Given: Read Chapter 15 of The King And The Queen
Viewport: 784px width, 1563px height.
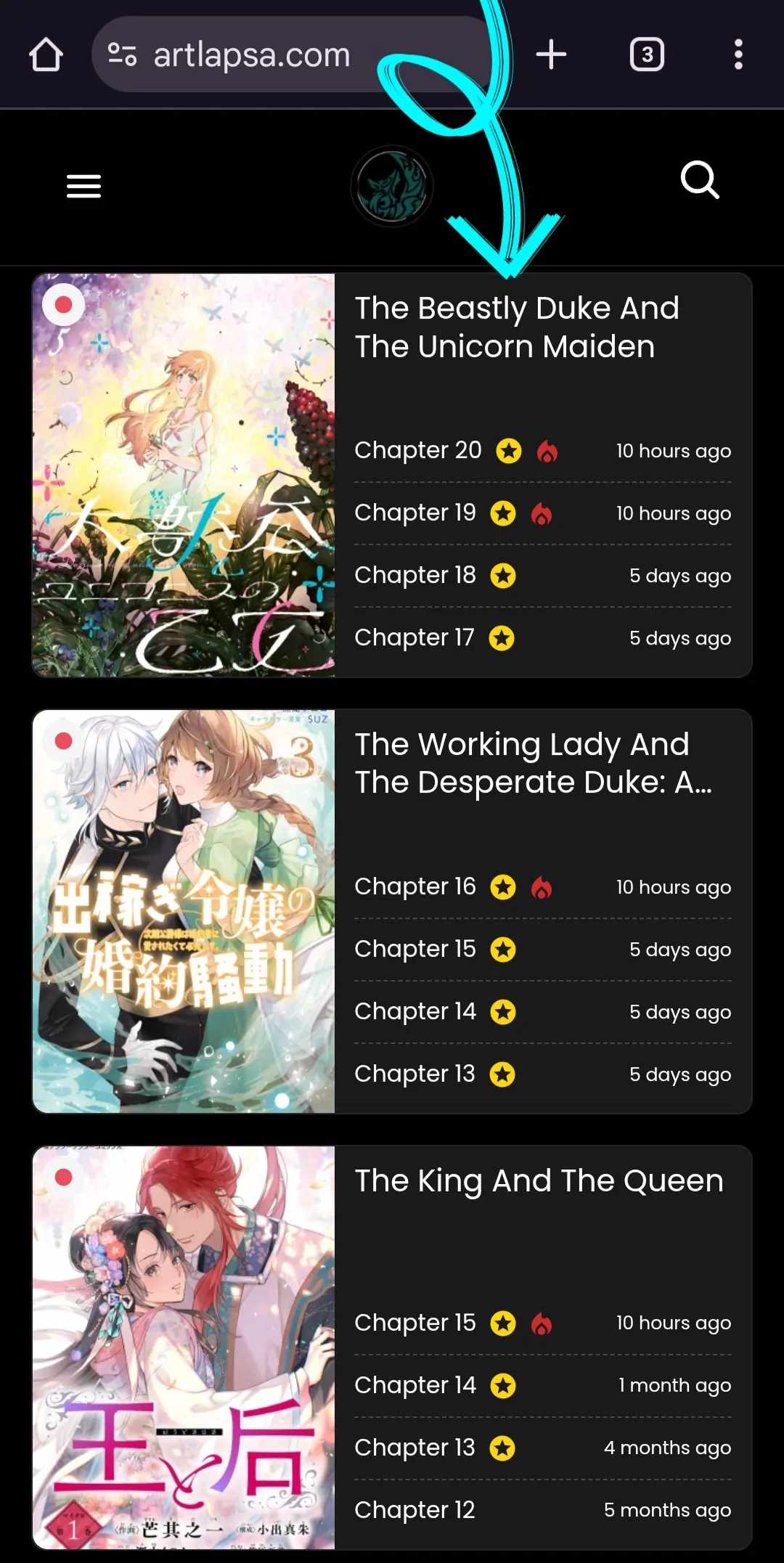Looking at the screenshot, I should click(415, 1323).
